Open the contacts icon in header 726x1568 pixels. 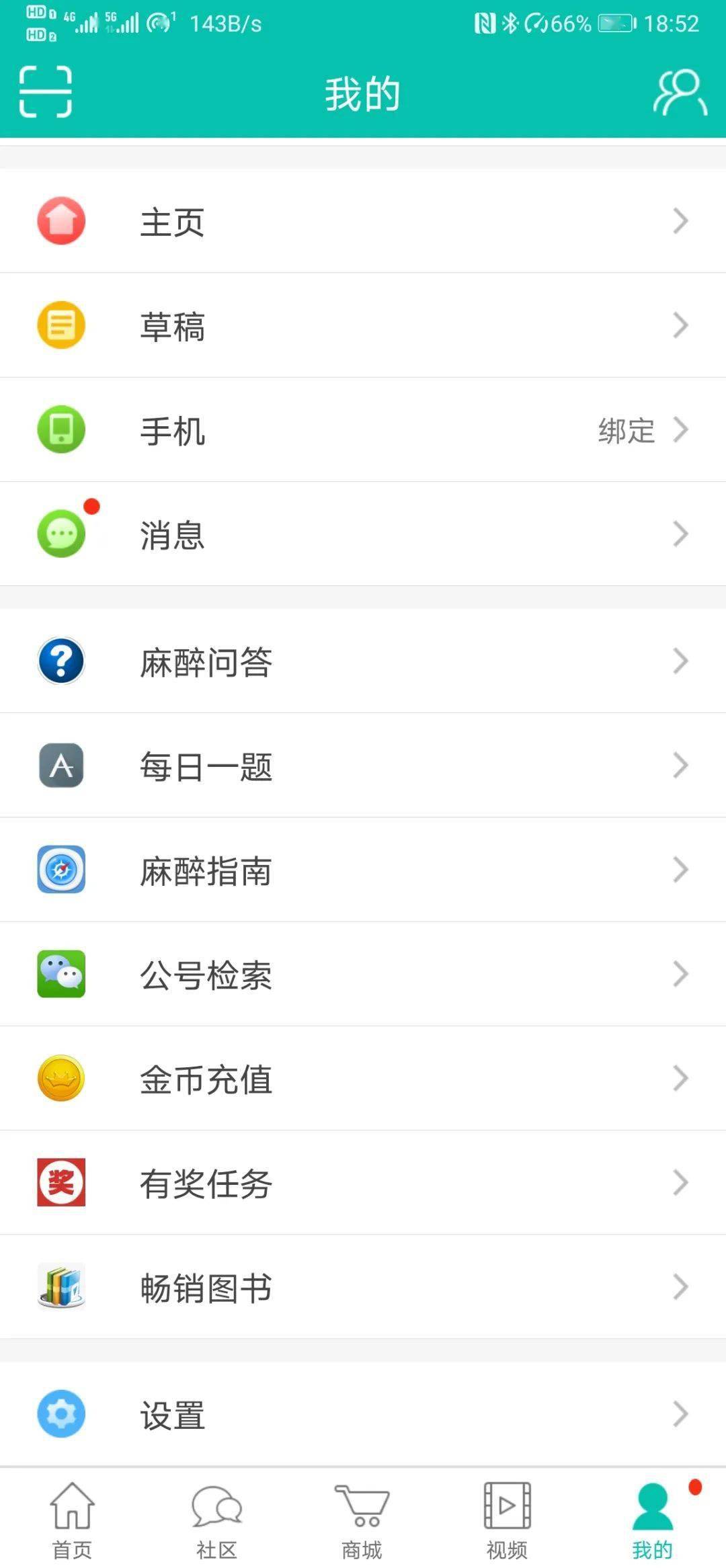point(680,92)
